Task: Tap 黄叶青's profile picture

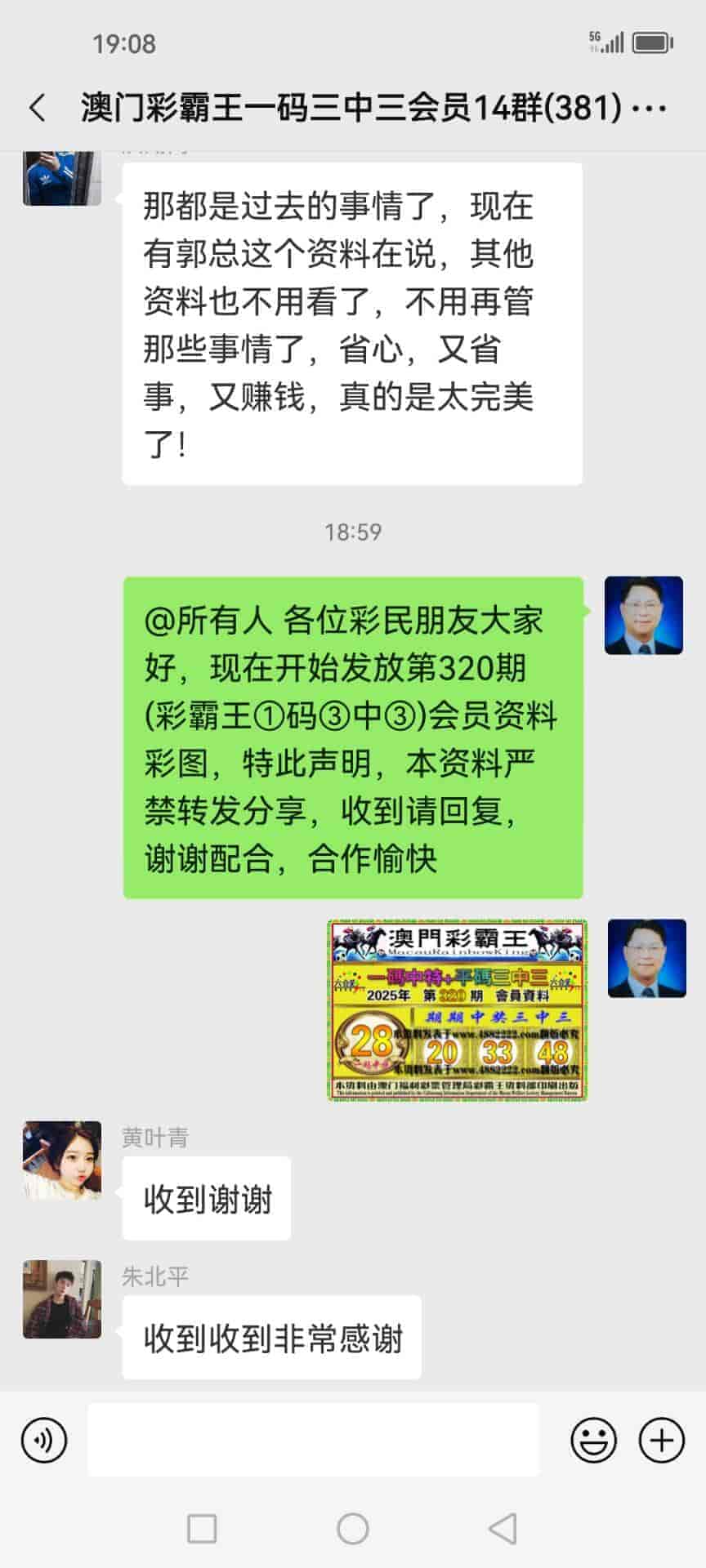Action: pyautogui.click(x=62, y=1160)
